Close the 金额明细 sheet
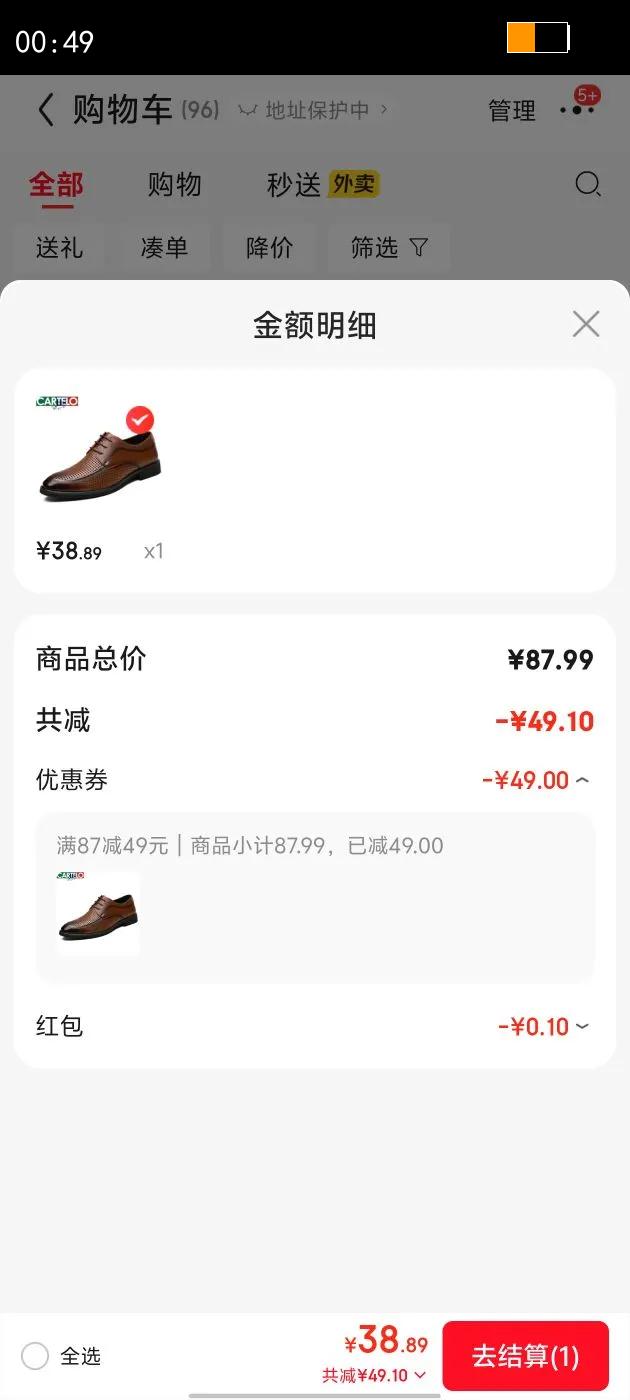This screenshot has width=630, height=1400. (585, 324)
